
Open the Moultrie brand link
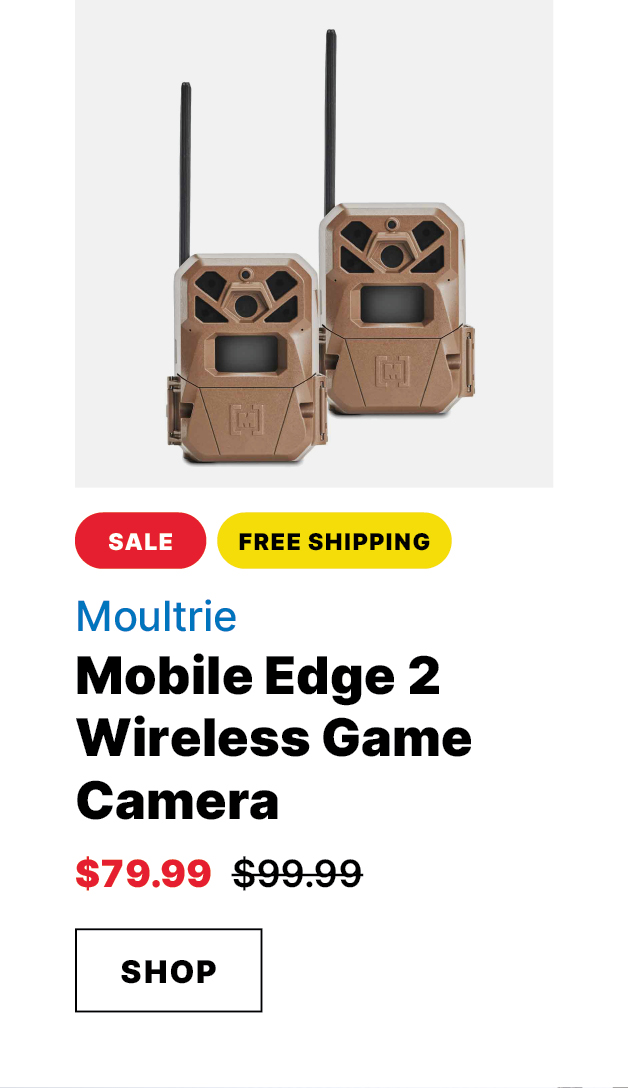(156, 615)
